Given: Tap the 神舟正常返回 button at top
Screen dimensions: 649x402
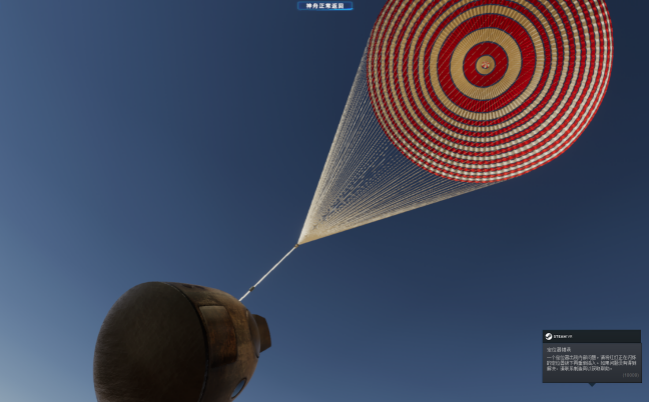Looking at the screenshot, I should click(x=324, y=6).
